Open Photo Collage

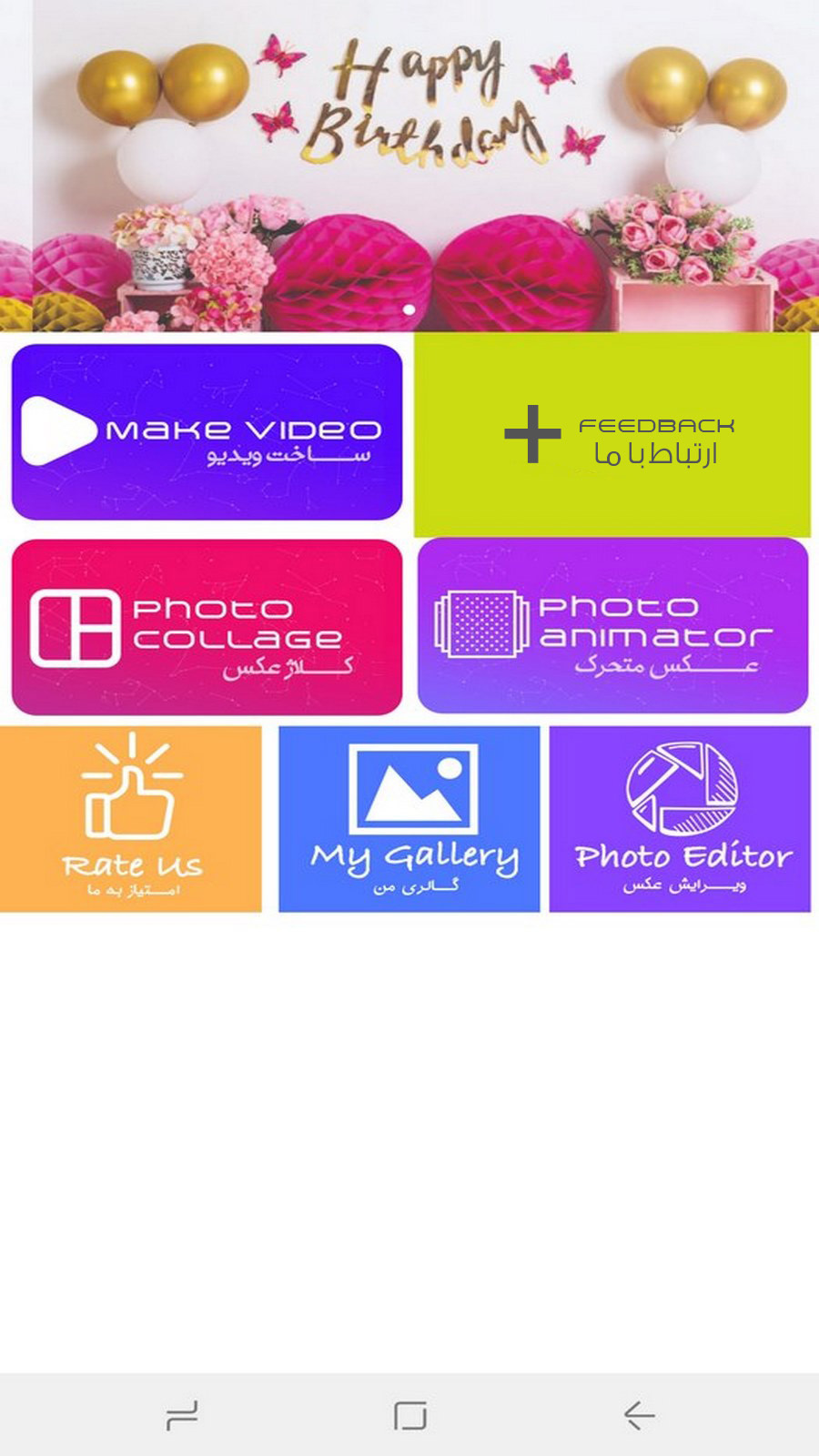coord(207,627)
